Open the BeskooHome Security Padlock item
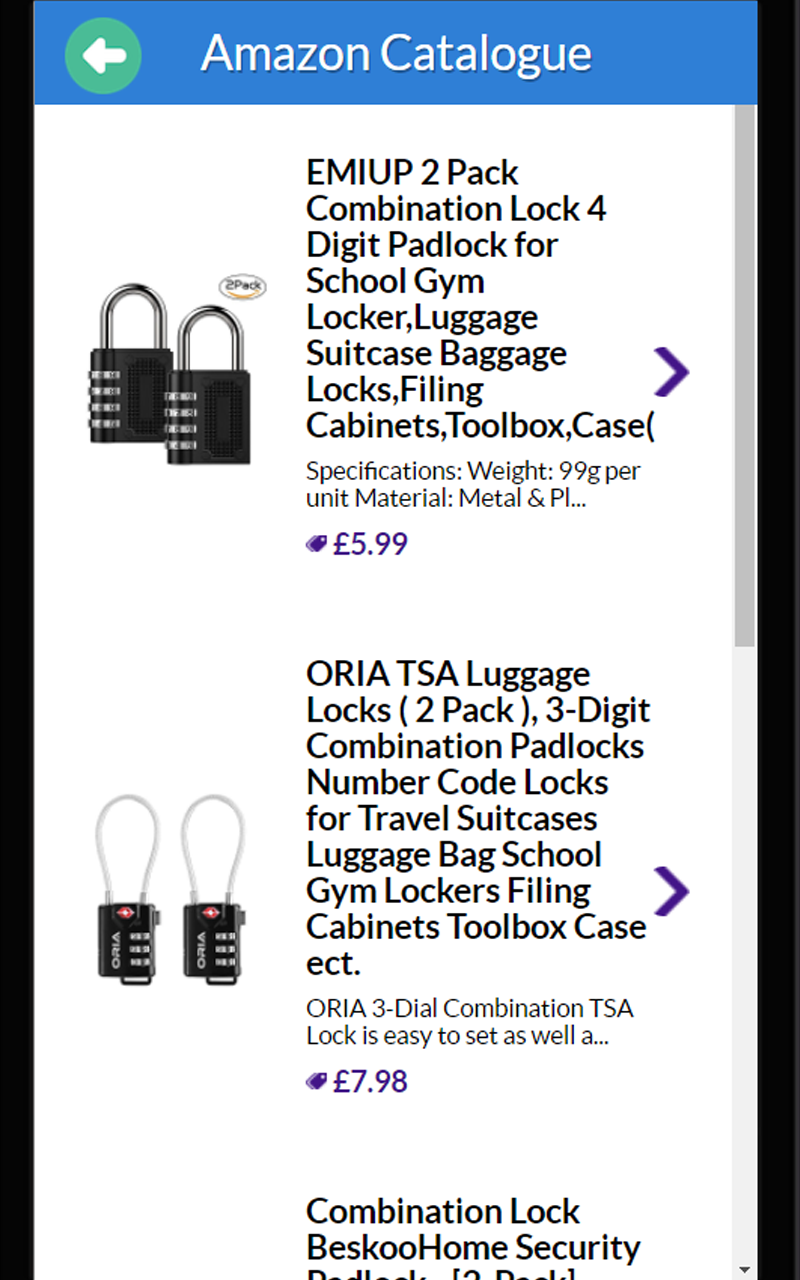This screenshot has height=1280, width=800. (472, 1240)
